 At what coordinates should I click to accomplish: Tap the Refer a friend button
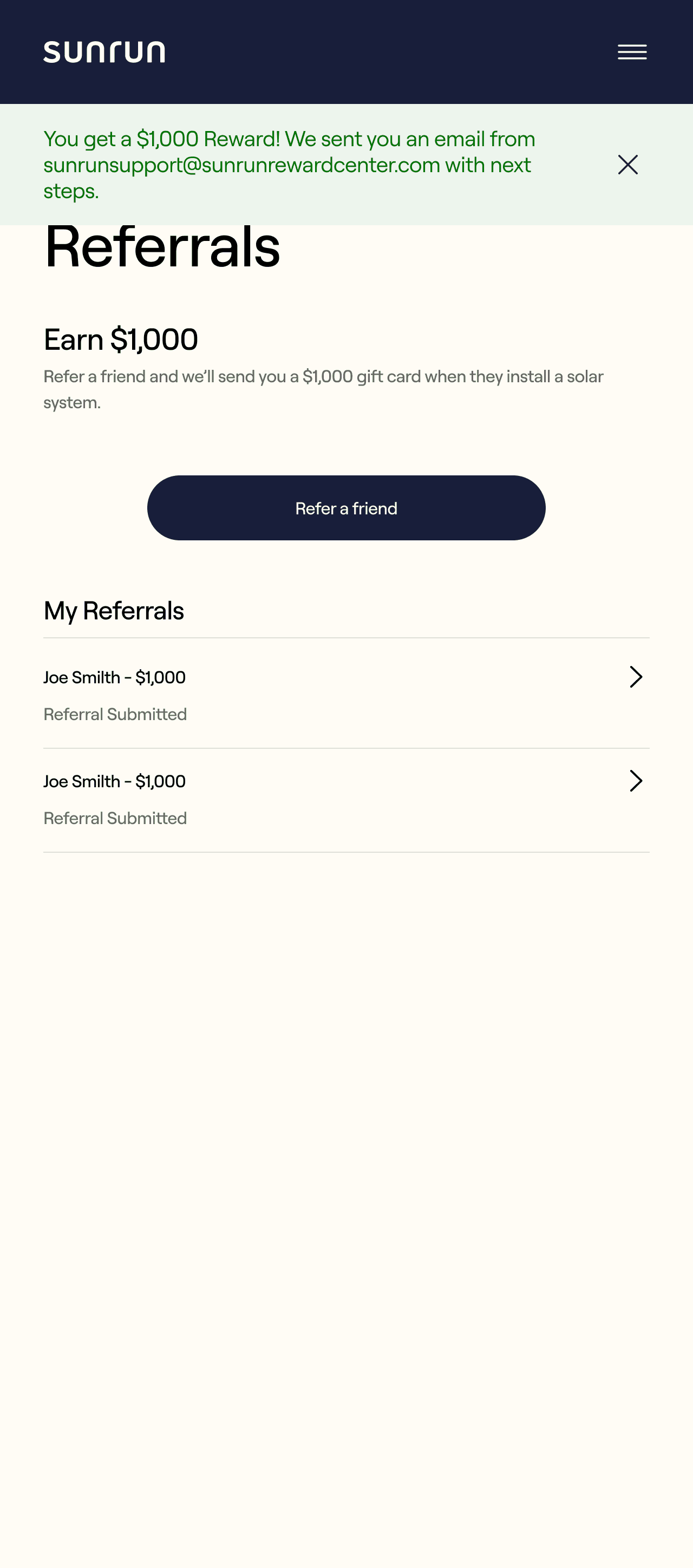[346, 508]
